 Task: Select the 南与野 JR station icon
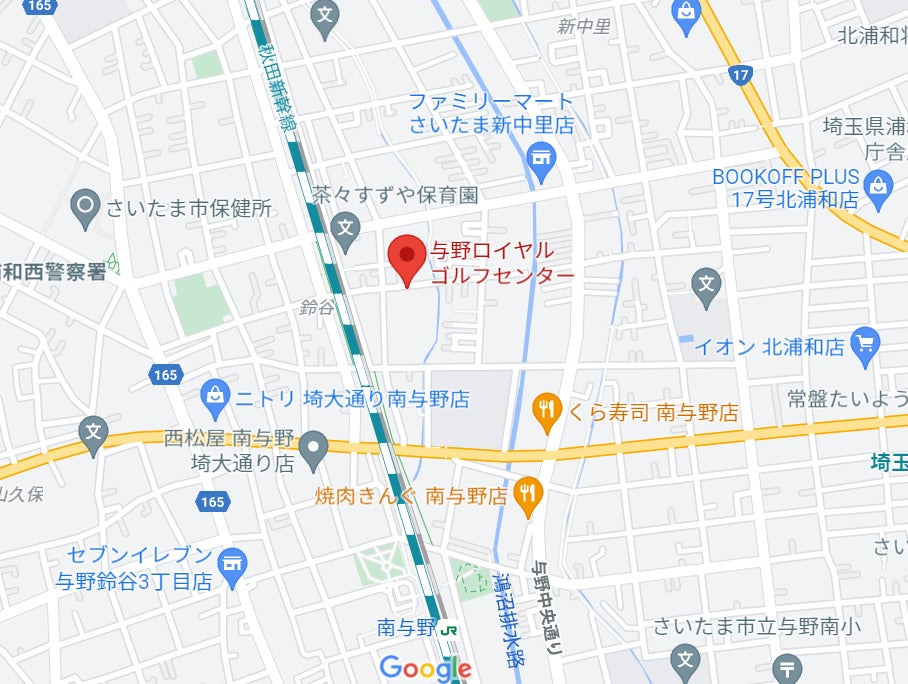coord(451,629)
